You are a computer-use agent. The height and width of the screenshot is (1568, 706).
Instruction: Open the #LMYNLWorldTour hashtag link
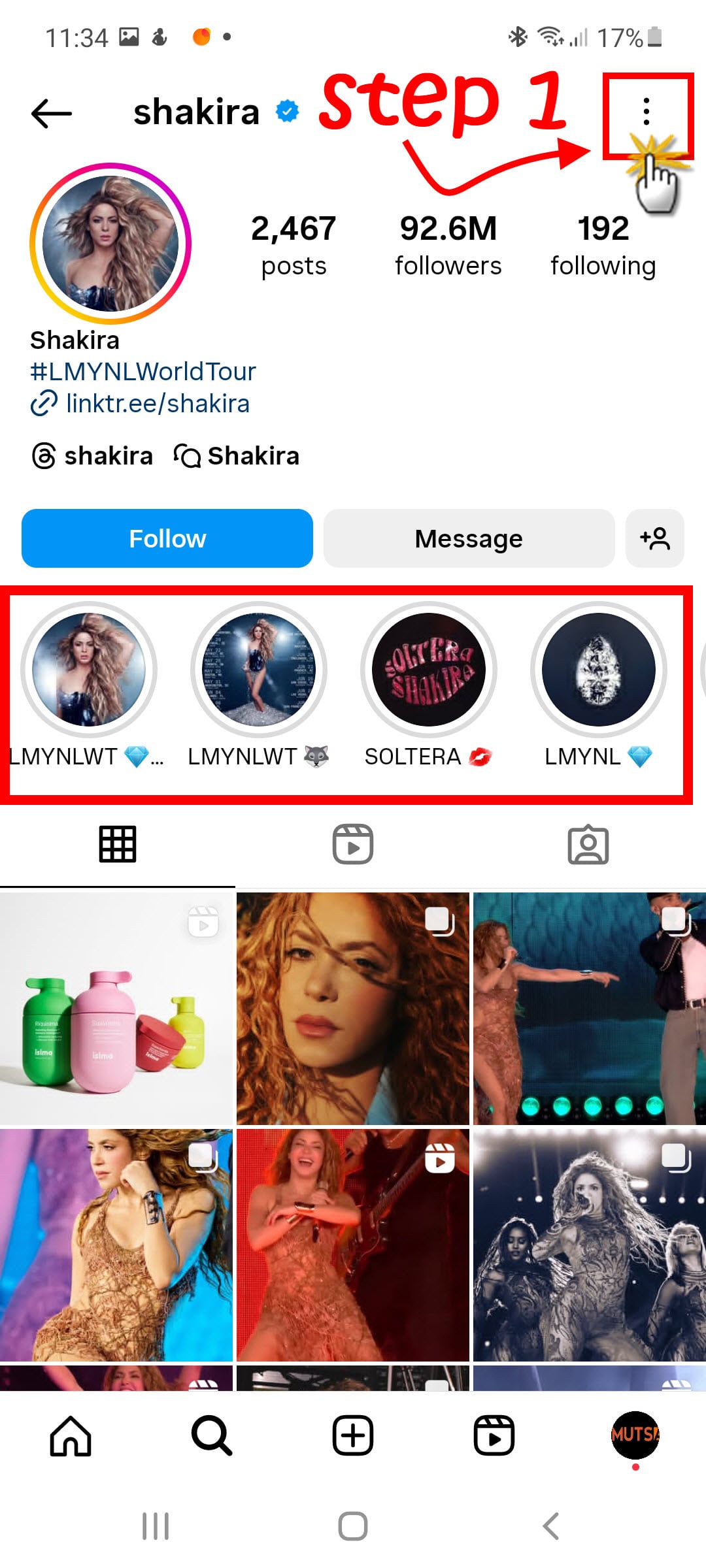coord(143,371)
